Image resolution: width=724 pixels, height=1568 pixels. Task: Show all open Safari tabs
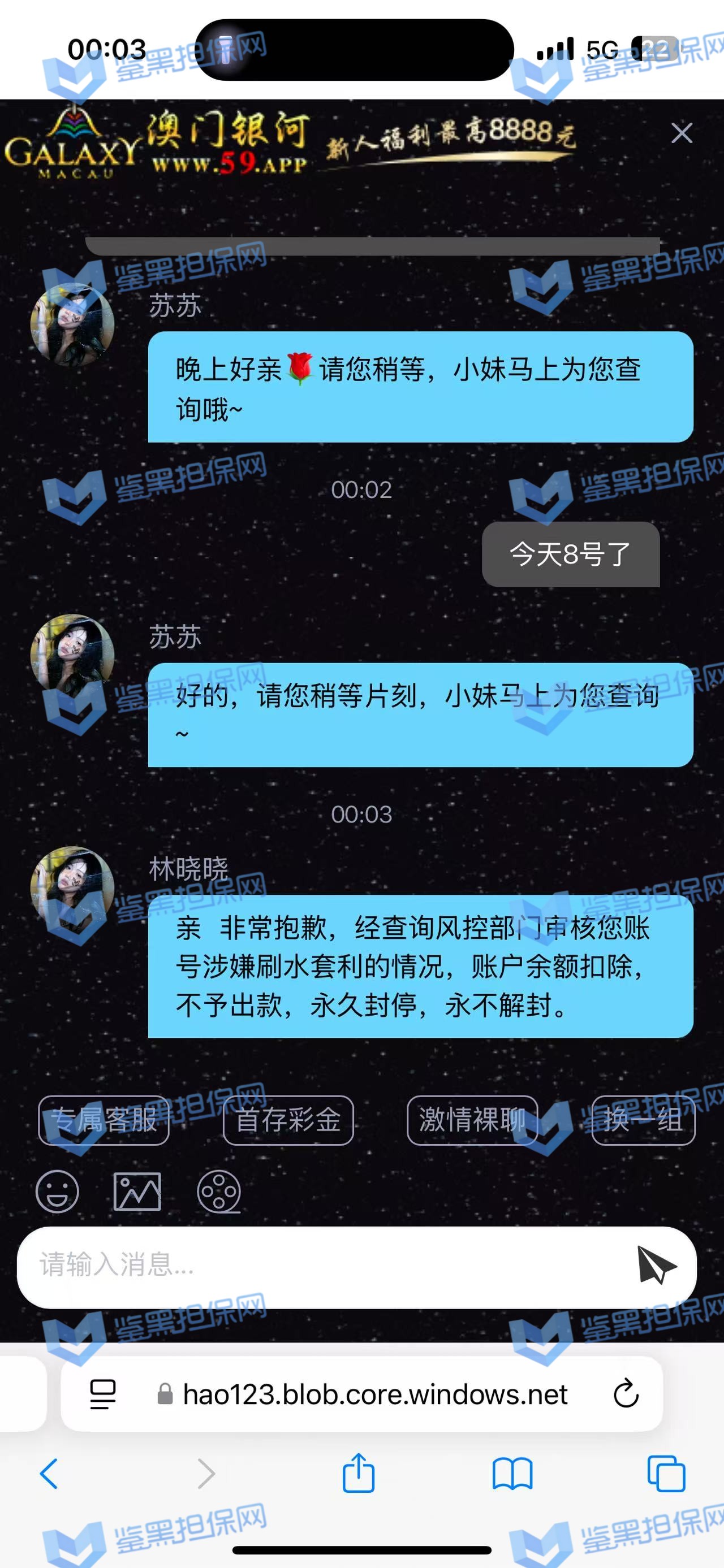tap(666, 1474)
